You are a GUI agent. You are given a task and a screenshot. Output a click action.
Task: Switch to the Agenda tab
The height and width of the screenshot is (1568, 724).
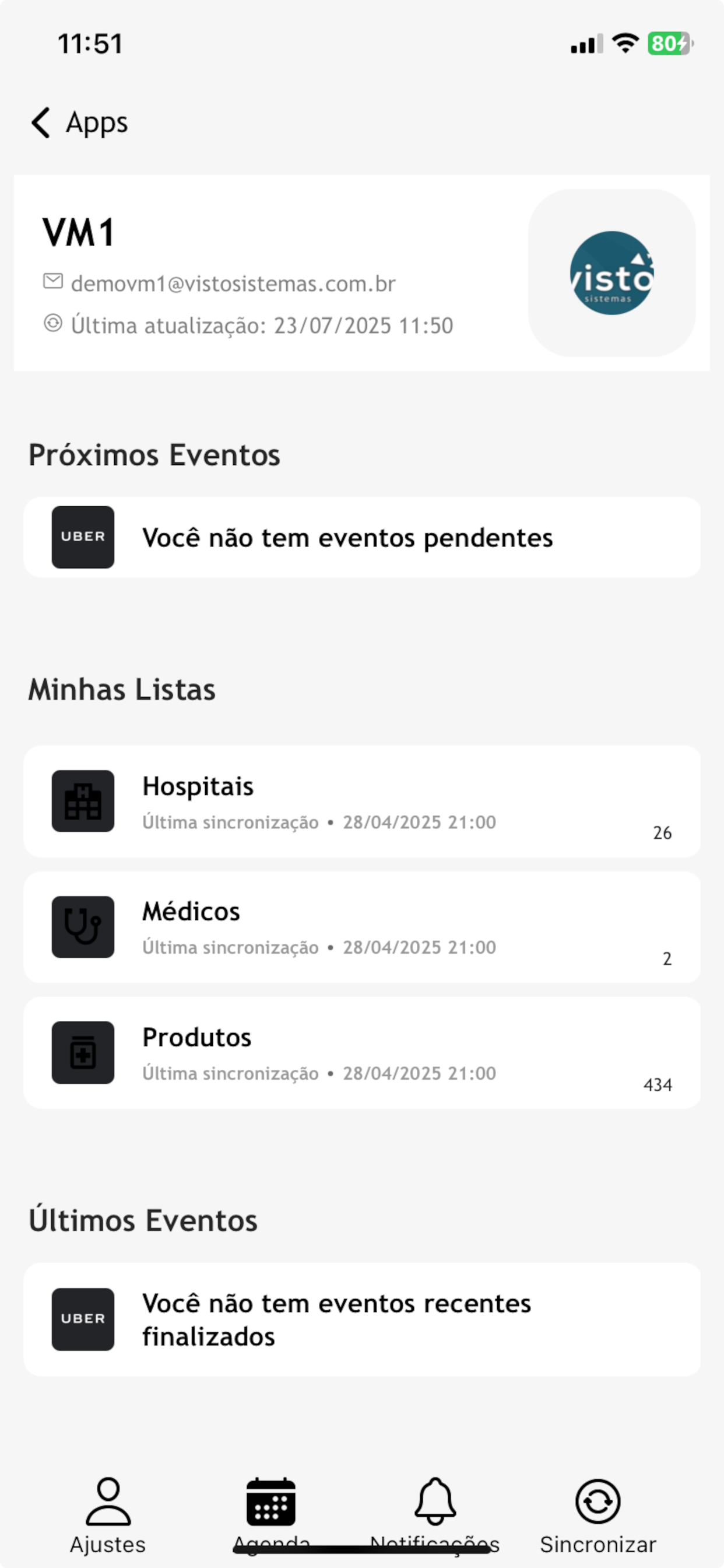[270, 1512]
